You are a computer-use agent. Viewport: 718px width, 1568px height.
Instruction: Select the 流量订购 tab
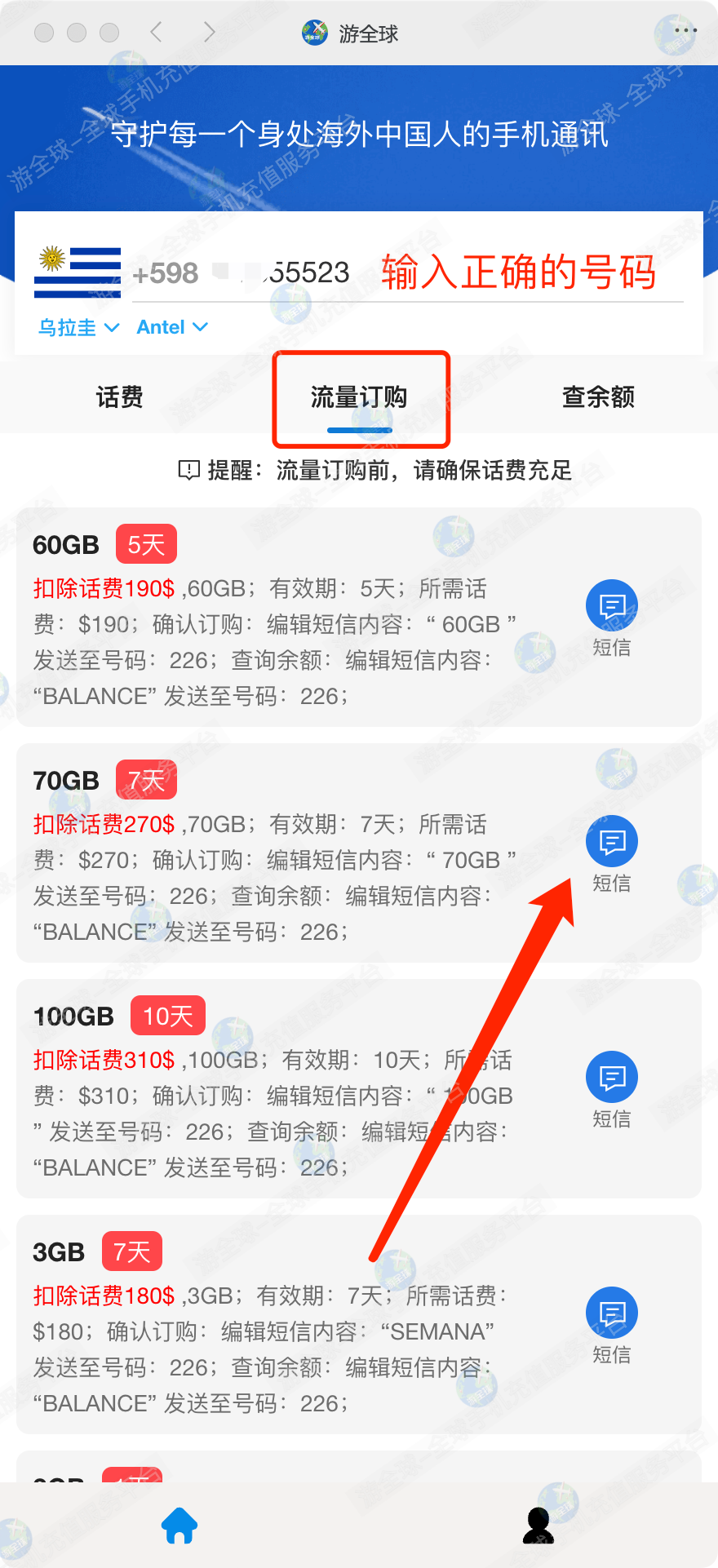click(x=359, y=397)
